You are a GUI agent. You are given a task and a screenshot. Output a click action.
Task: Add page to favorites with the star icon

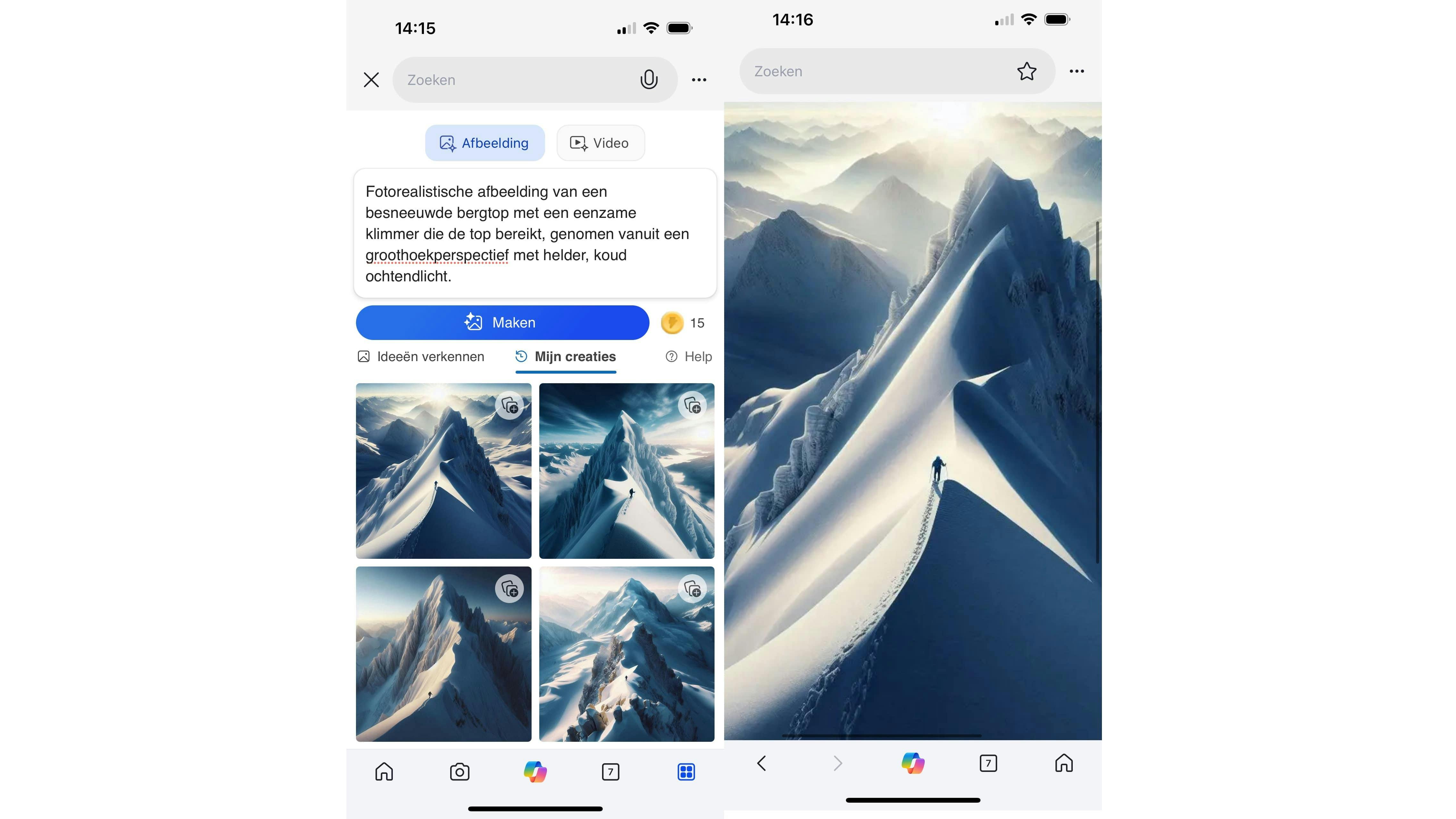point(1026,71)
